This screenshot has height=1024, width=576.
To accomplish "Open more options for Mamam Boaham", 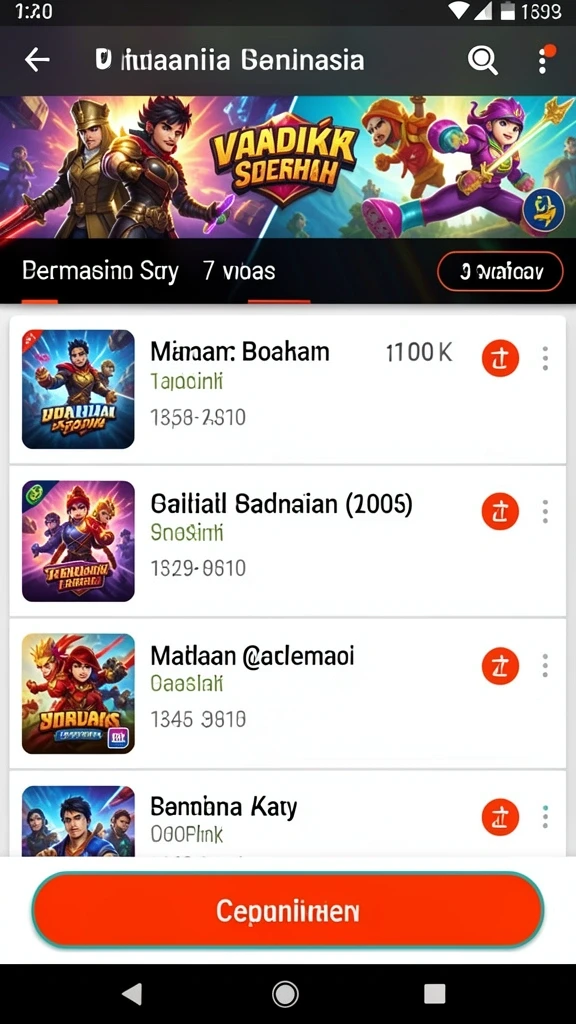I will (545, 359).
